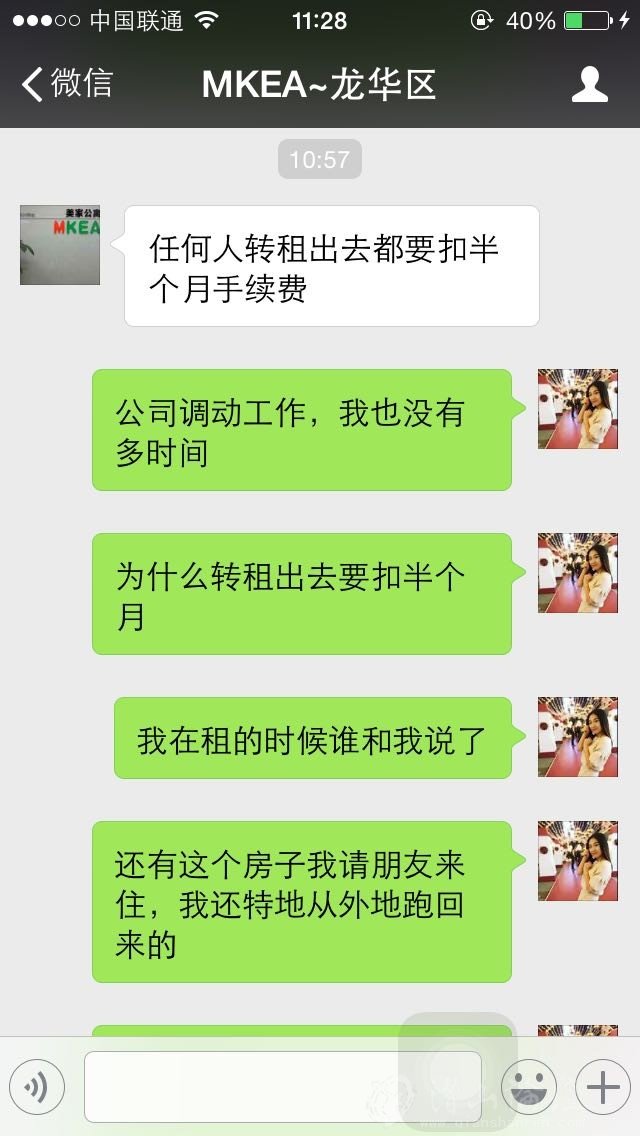This screenshot has height=1136, width=640.
Task: Open chat details via the profile icon
Action: [589, 84]
